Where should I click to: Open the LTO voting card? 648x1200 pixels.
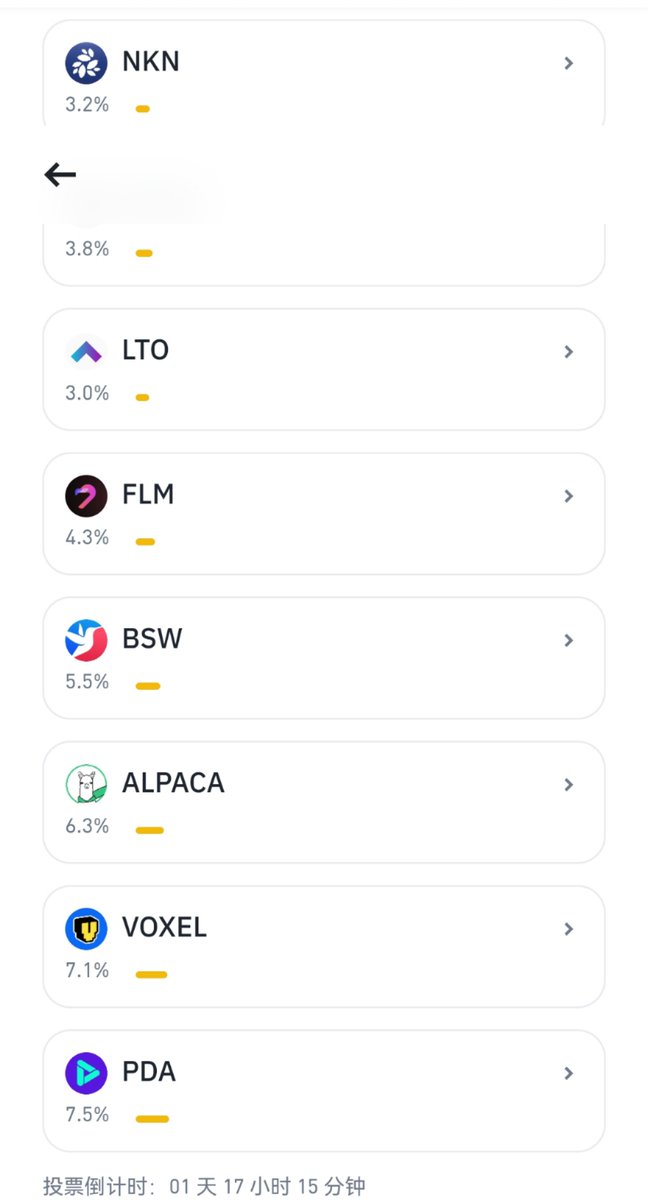pyautogui.click(x=323, y=369)
